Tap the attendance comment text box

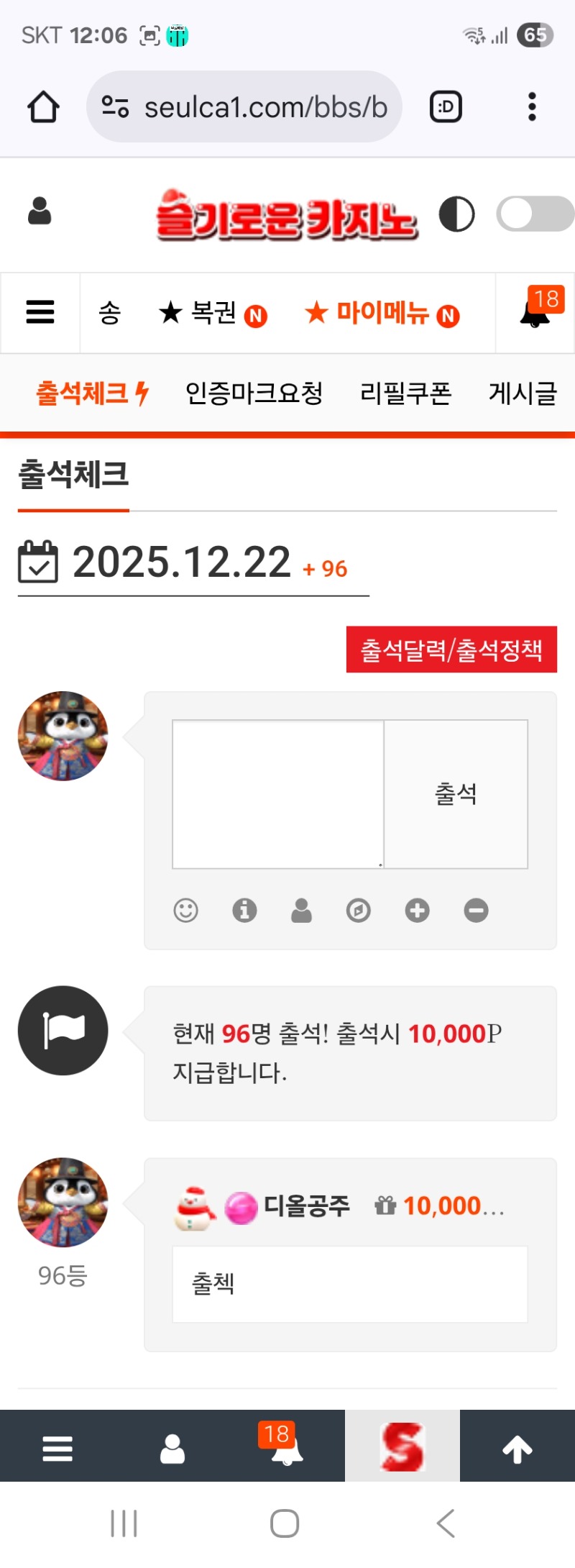point(278,794)
